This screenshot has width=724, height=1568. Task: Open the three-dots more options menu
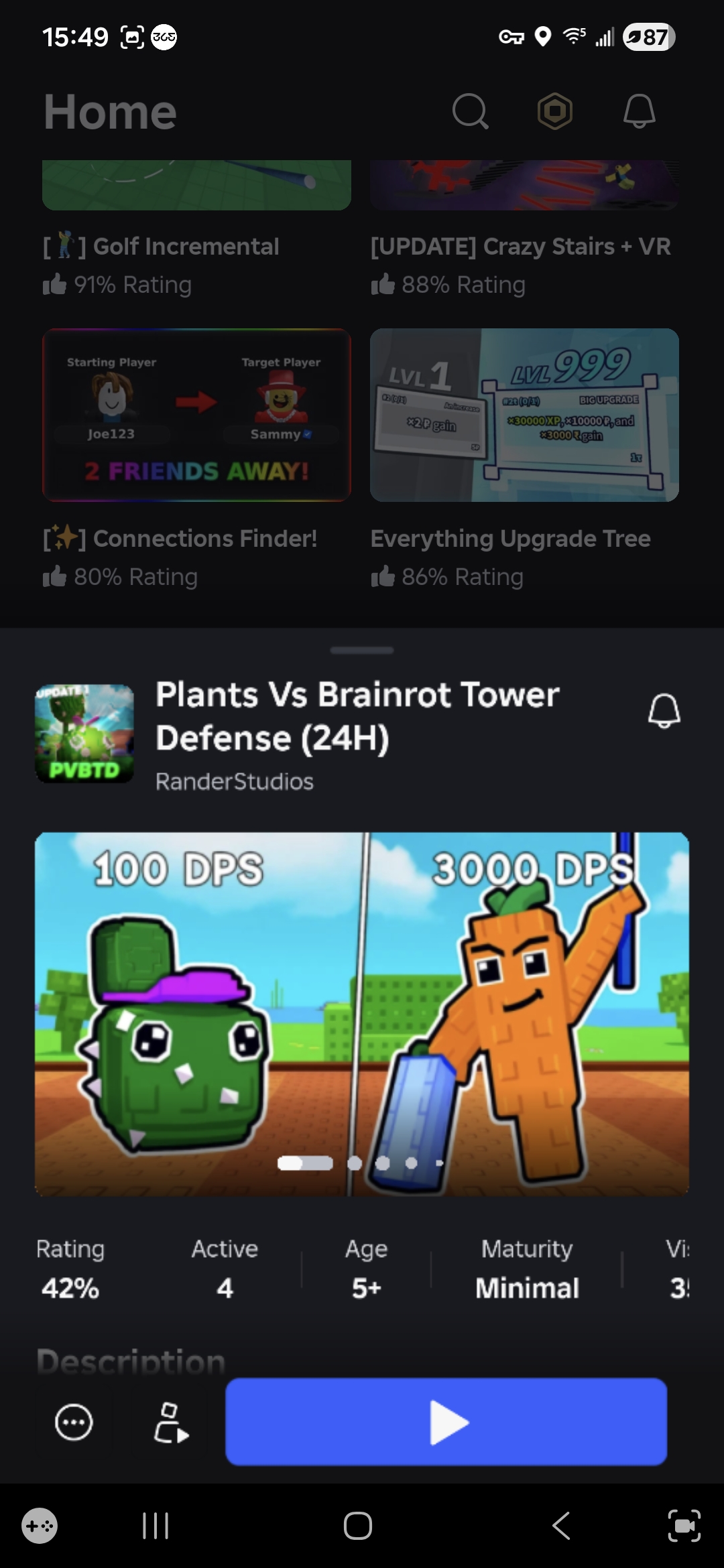pyautogui.click(x=74, y=1421)
